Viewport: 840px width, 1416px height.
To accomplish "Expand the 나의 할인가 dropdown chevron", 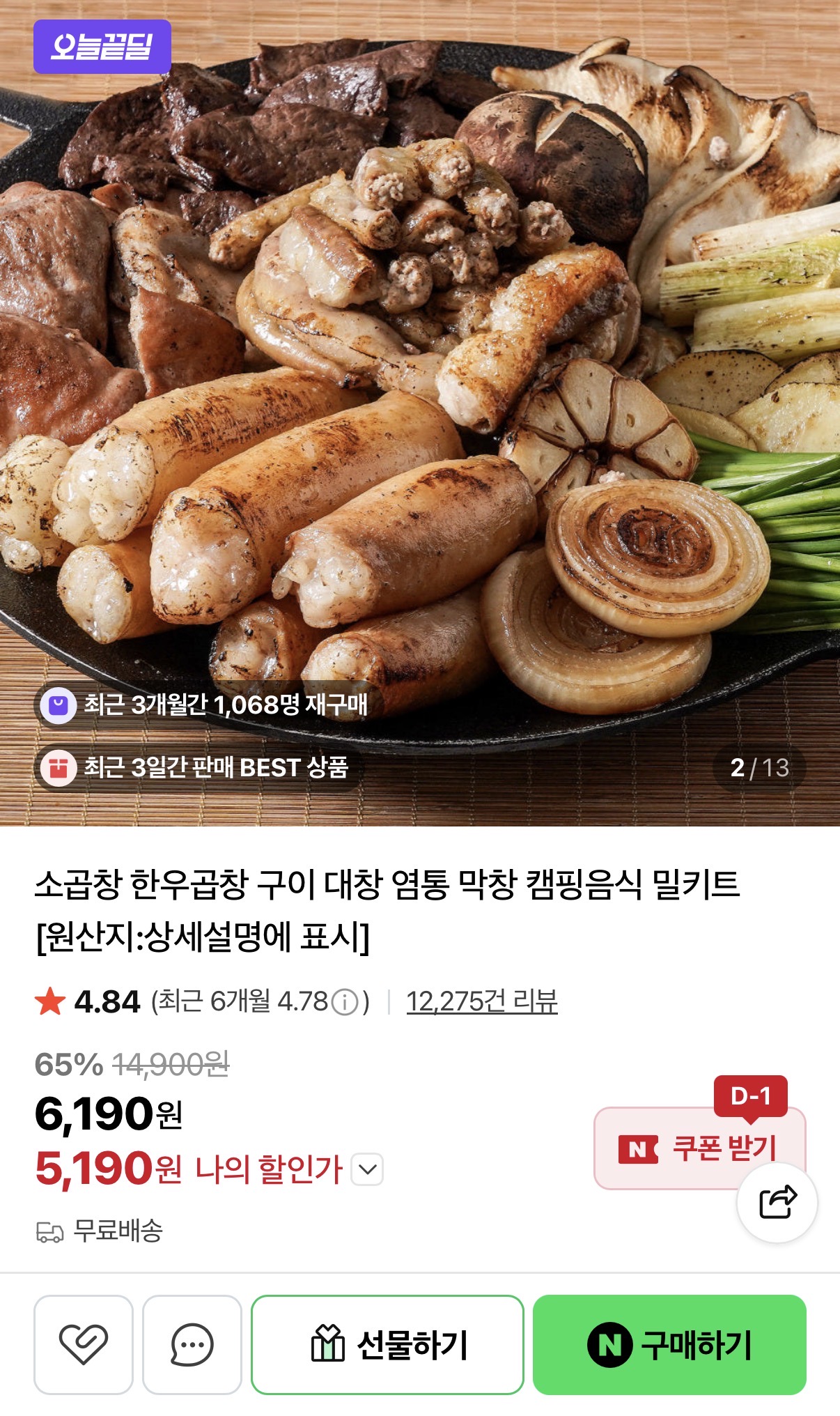I will click(x=367, y=1169).
